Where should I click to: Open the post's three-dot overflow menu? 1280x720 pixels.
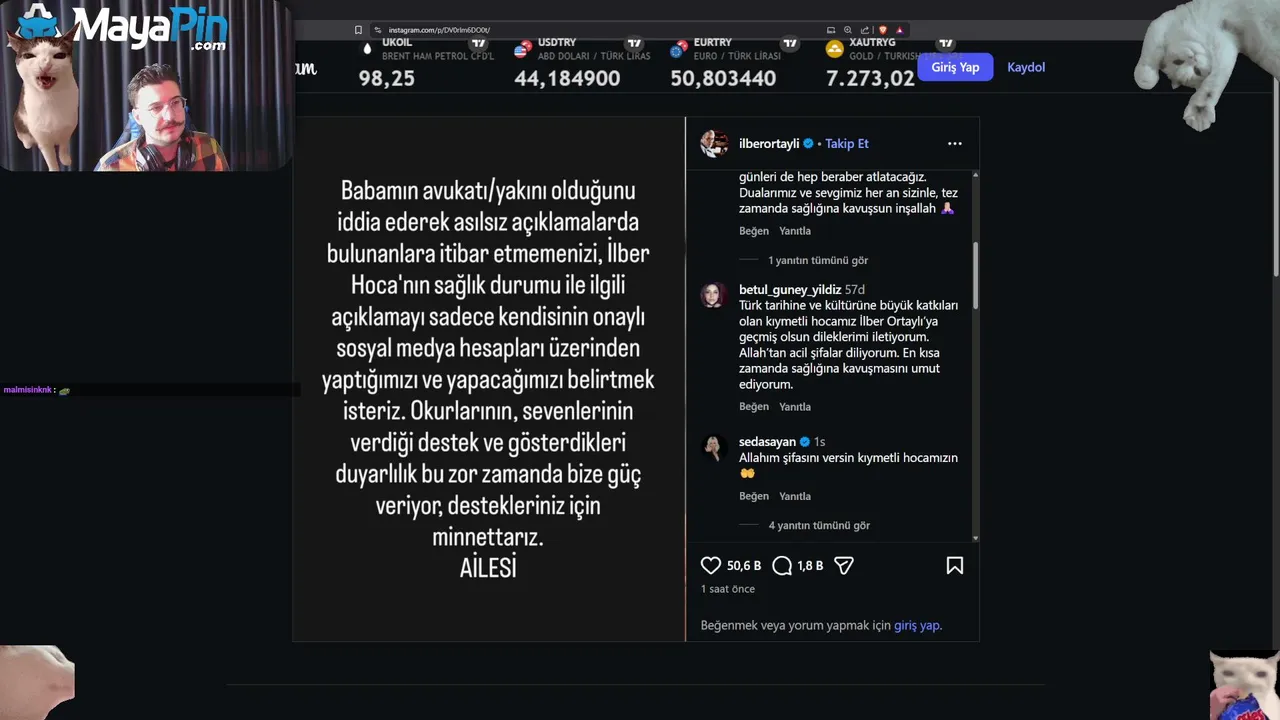[x=955, y=143]
